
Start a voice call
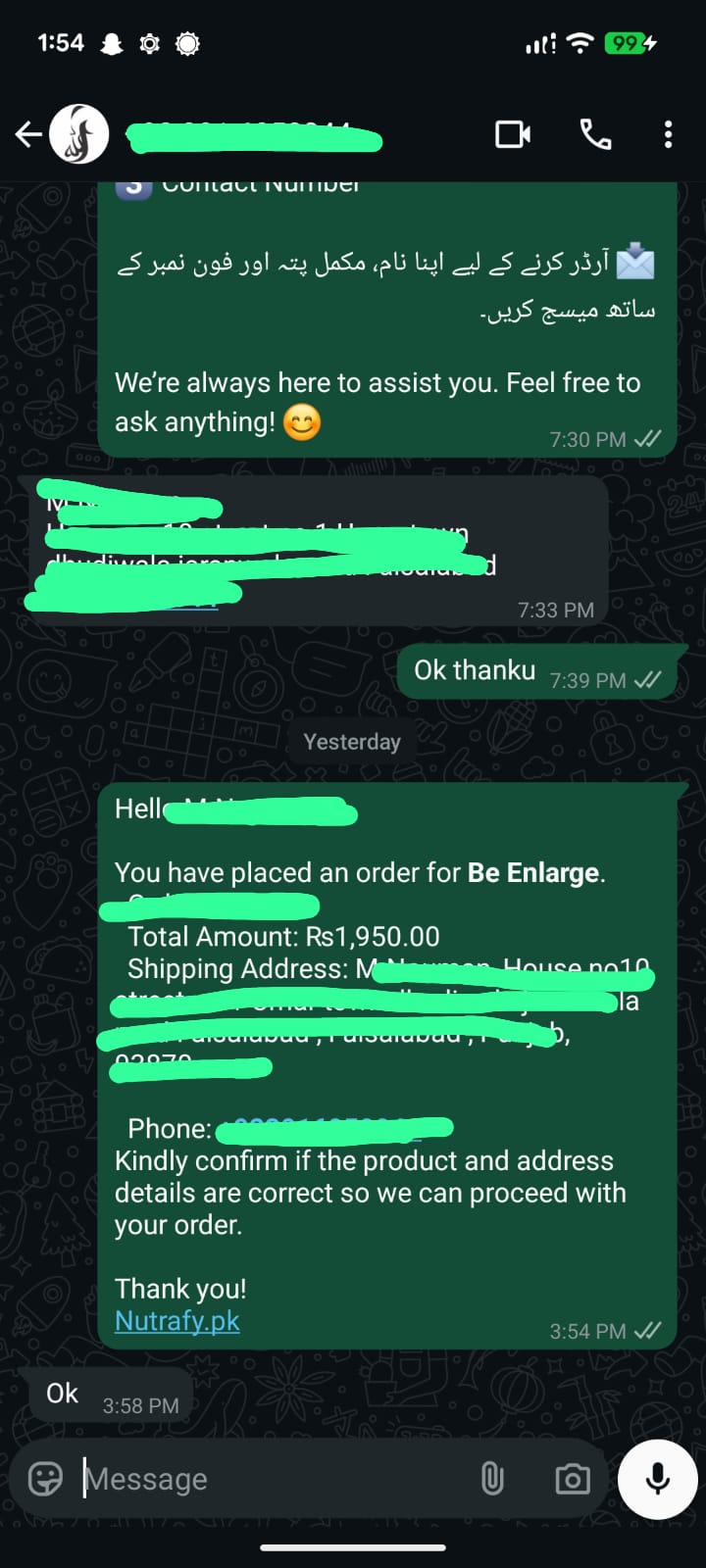(x=595, y=134)
